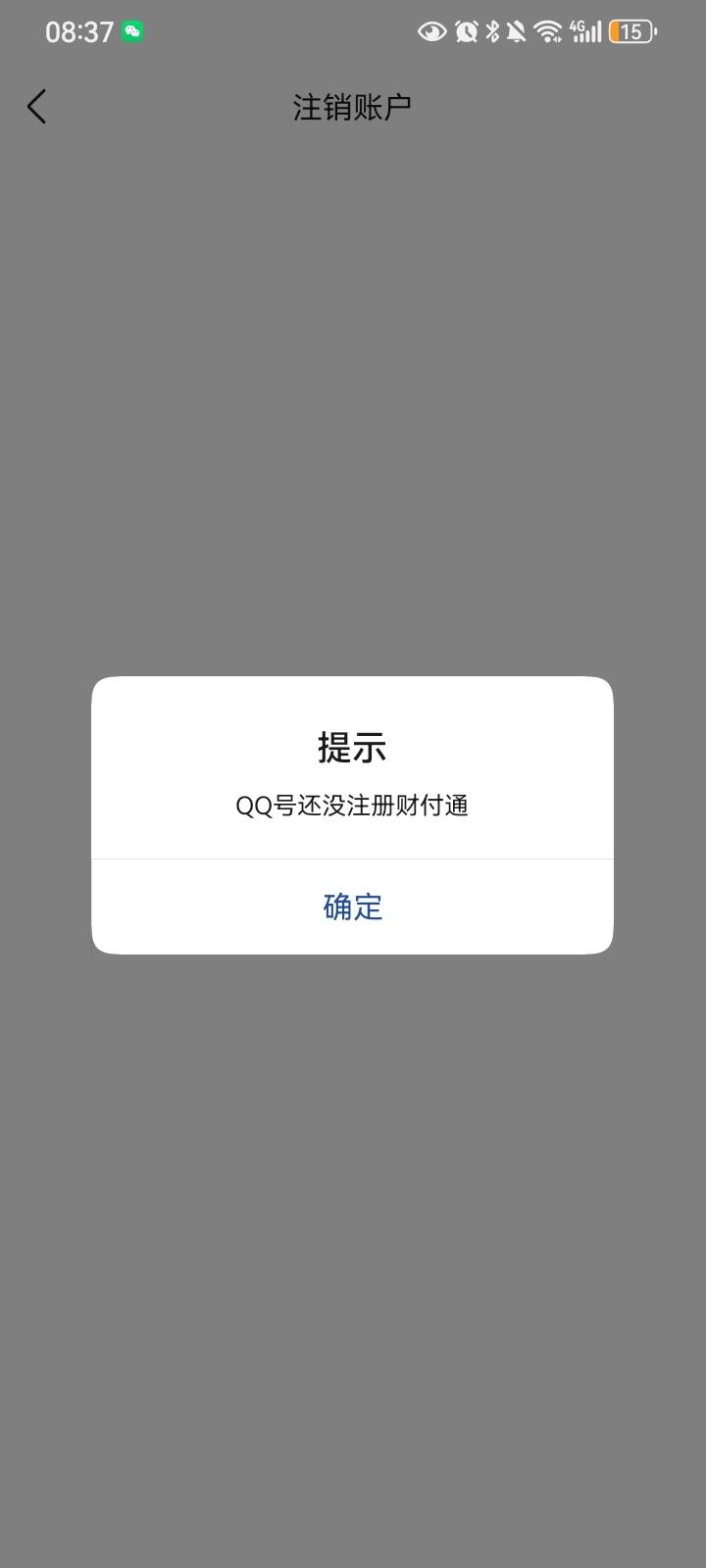Confirm the alert by tapping 确定
706x1568 pixels.
[352, 907]
